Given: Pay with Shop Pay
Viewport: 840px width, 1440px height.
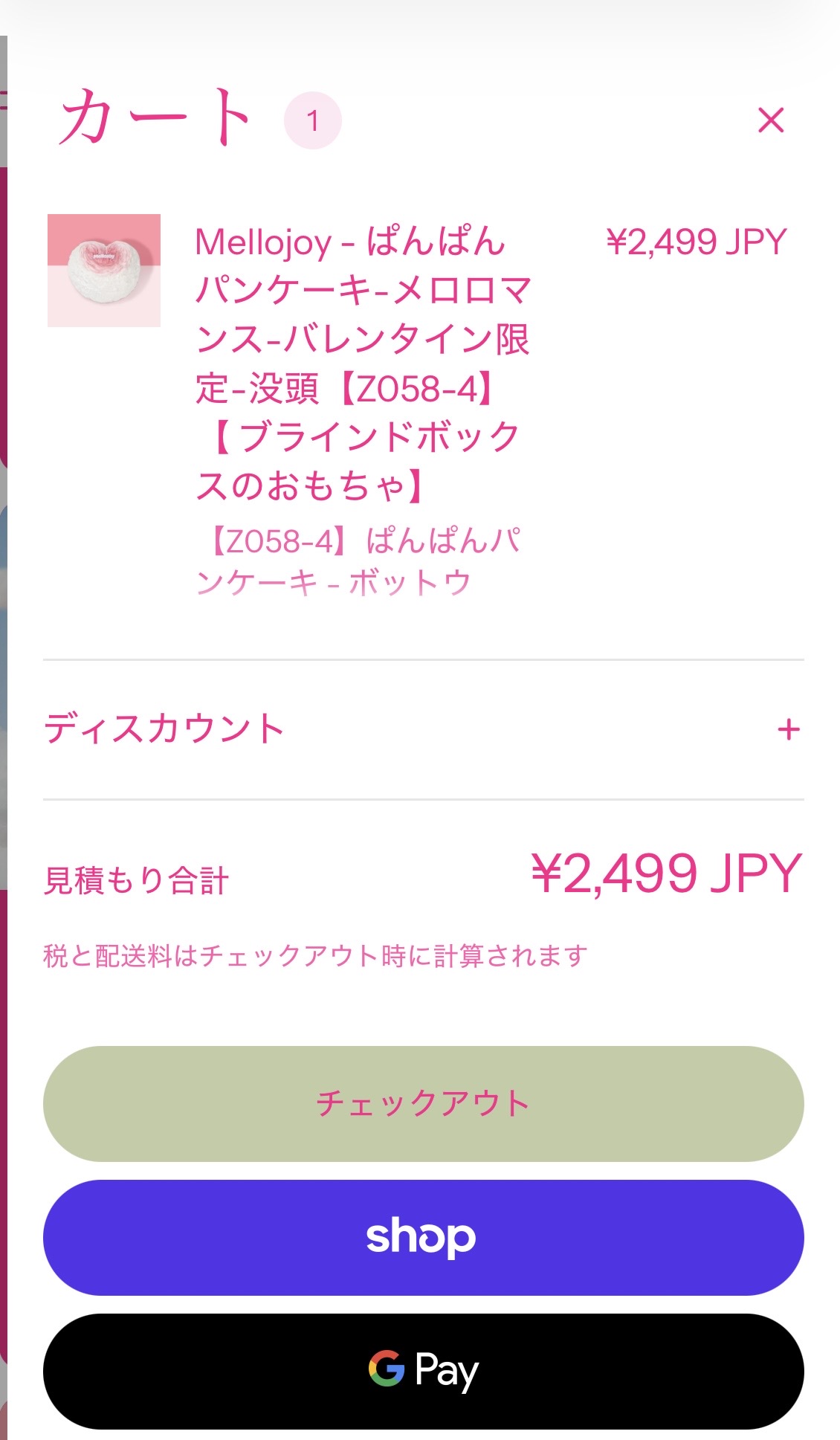Looking at the screenshot, I should coord(423,1237).
